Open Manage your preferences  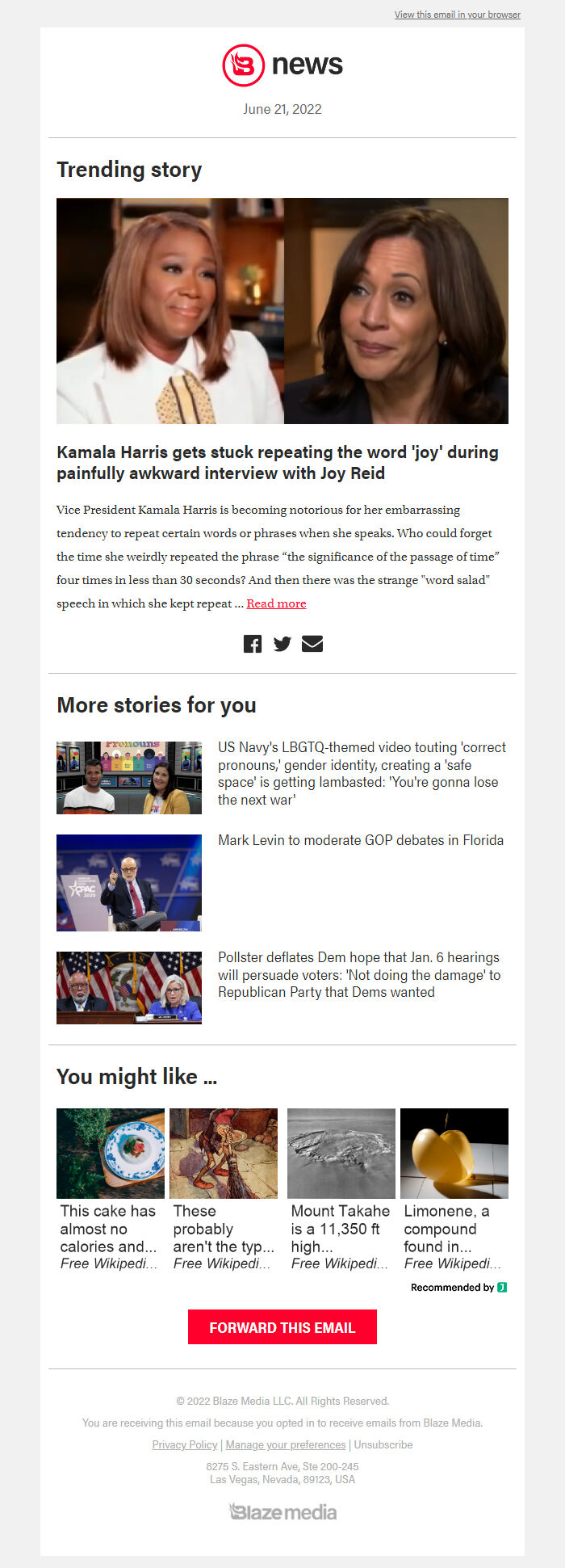(286, 1444)
